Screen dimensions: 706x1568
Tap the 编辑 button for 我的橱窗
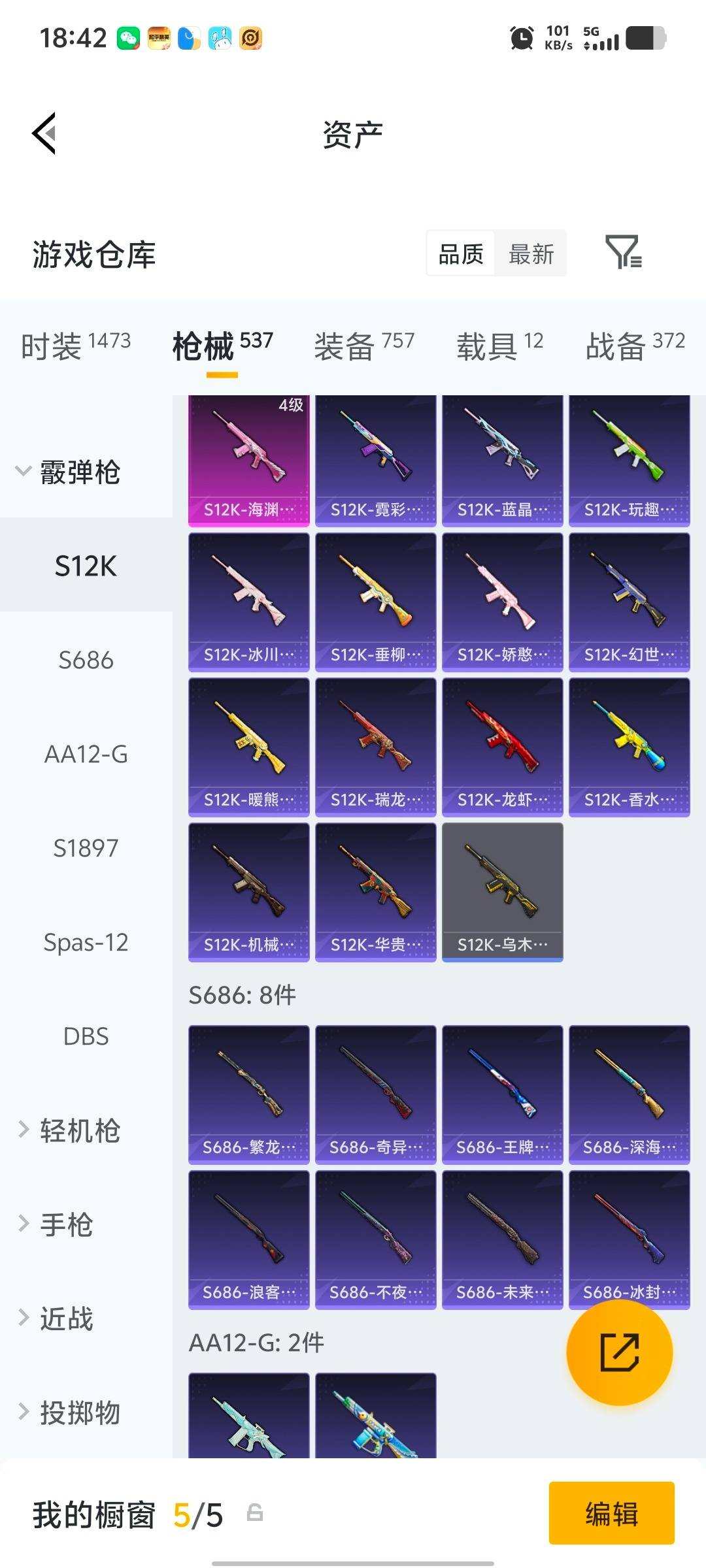611,1513
